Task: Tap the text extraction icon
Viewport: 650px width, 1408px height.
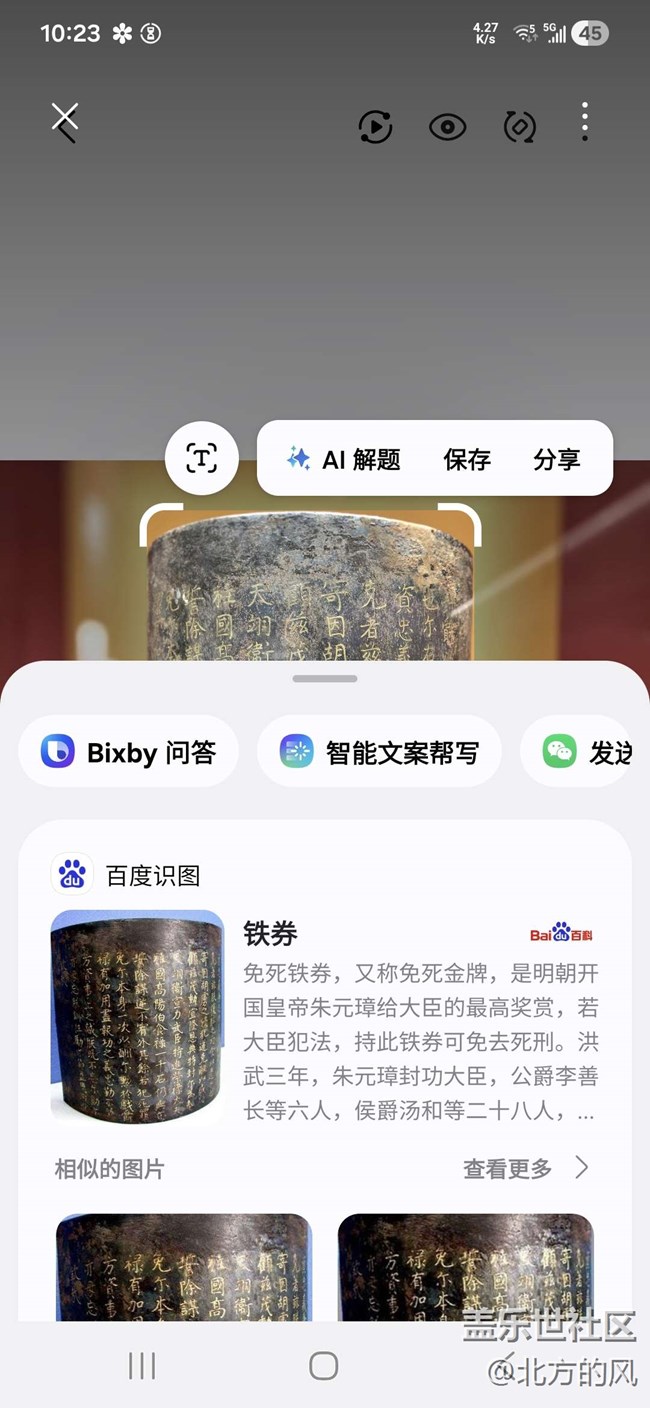Action: click(202, 458)
